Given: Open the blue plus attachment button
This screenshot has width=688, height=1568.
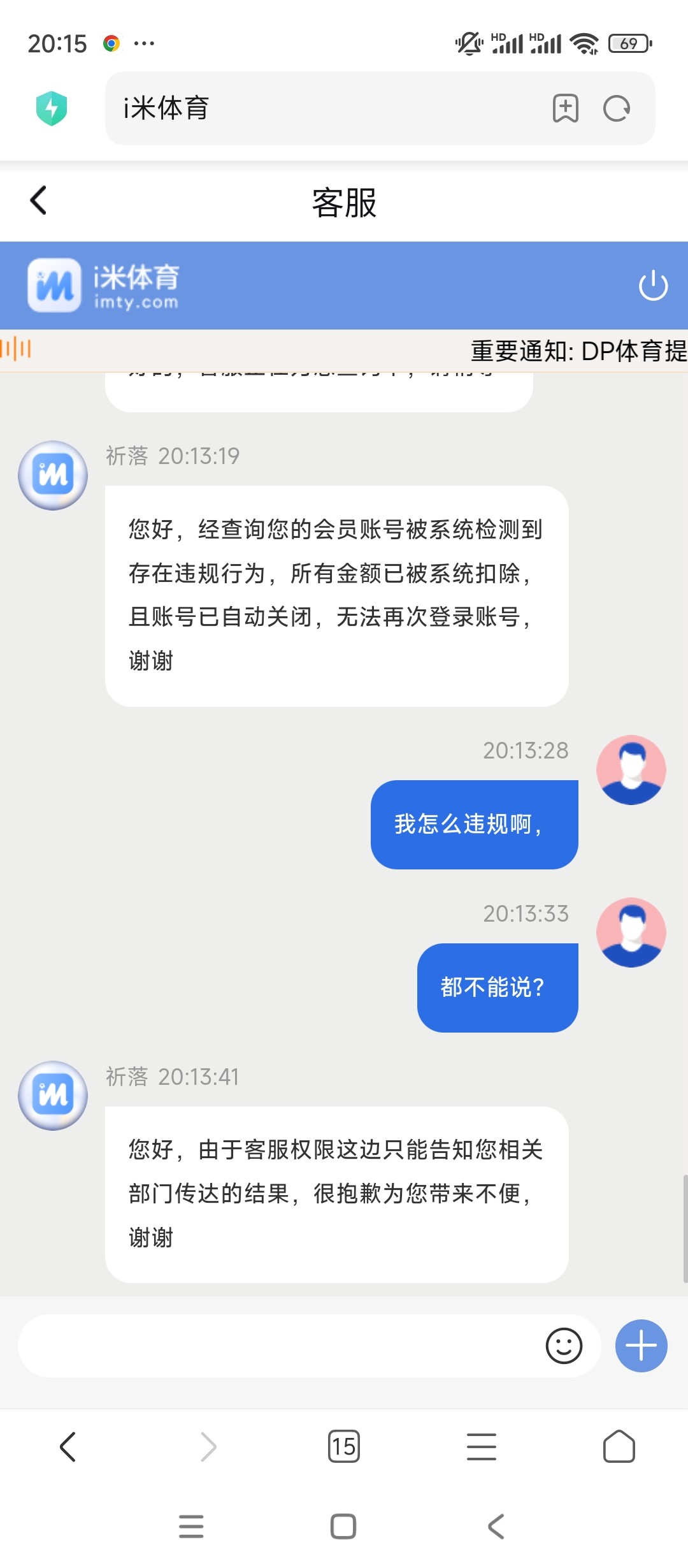Looking at the screenshot, I should click(641, 1346).
